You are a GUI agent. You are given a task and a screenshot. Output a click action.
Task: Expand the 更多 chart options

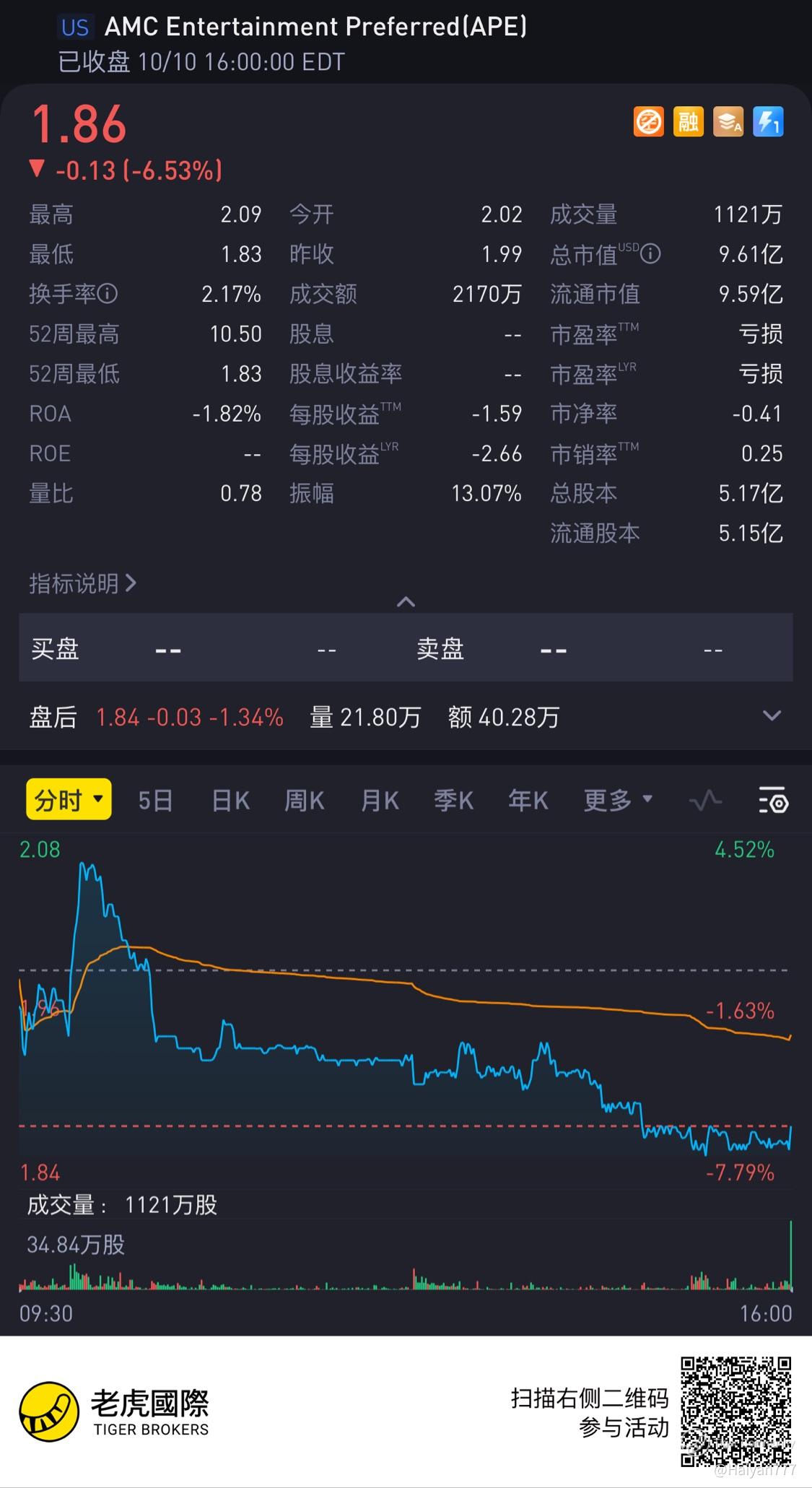(617, 800)
